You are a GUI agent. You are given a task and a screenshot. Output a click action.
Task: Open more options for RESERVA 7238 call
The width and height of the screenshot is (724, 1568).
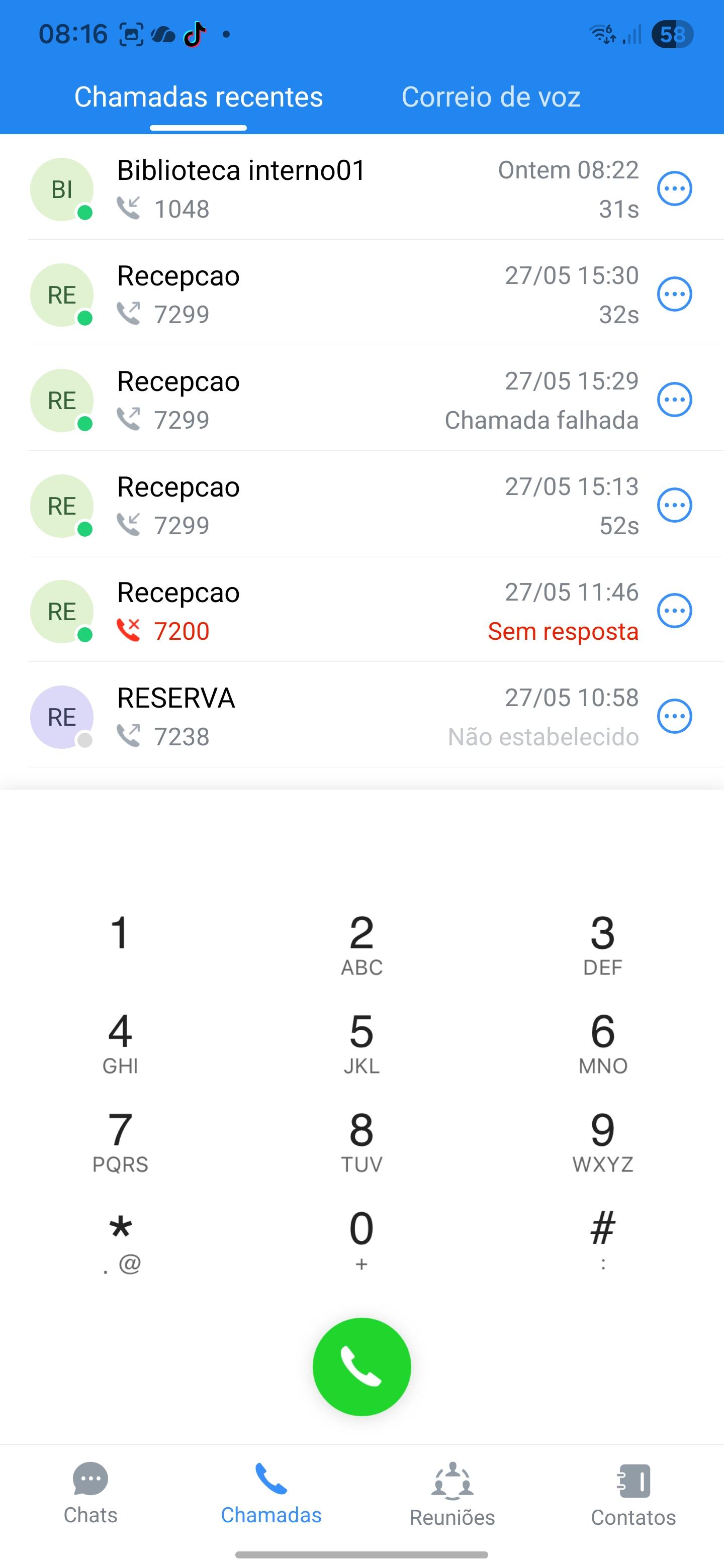(x=675, y=717)
